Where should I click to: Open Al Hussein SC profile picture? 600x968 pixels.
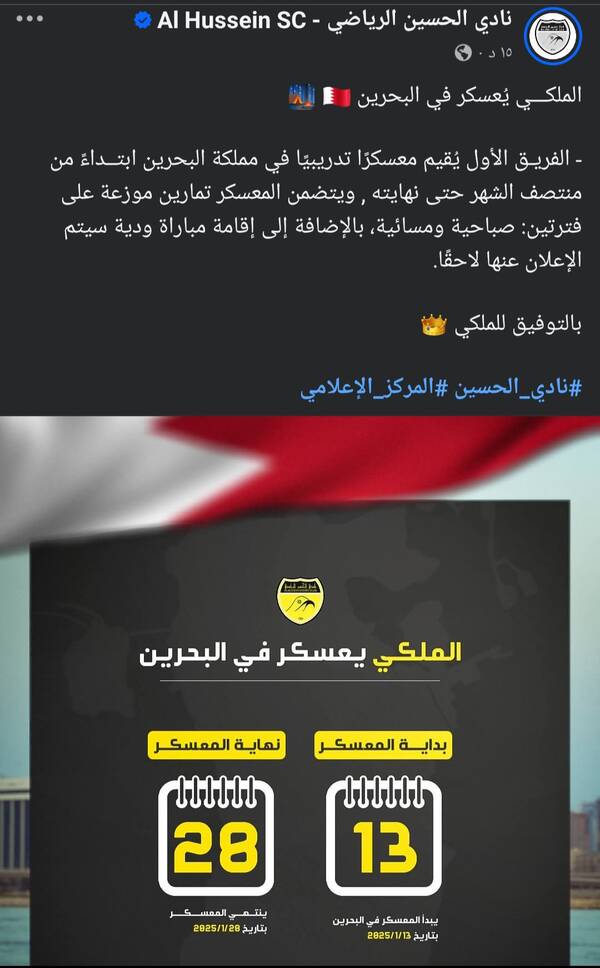(x=554, y=39)
